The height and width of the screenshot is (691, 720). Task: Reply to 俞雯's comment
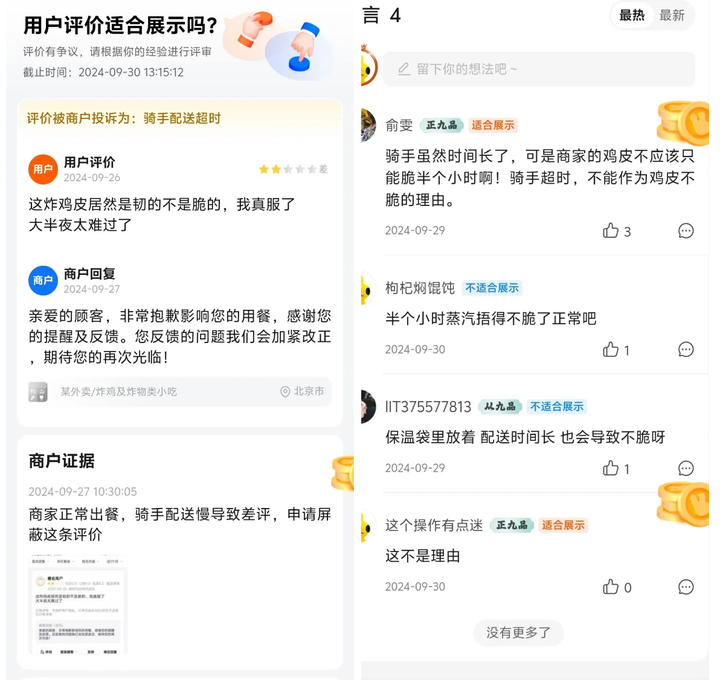[686, 231]
